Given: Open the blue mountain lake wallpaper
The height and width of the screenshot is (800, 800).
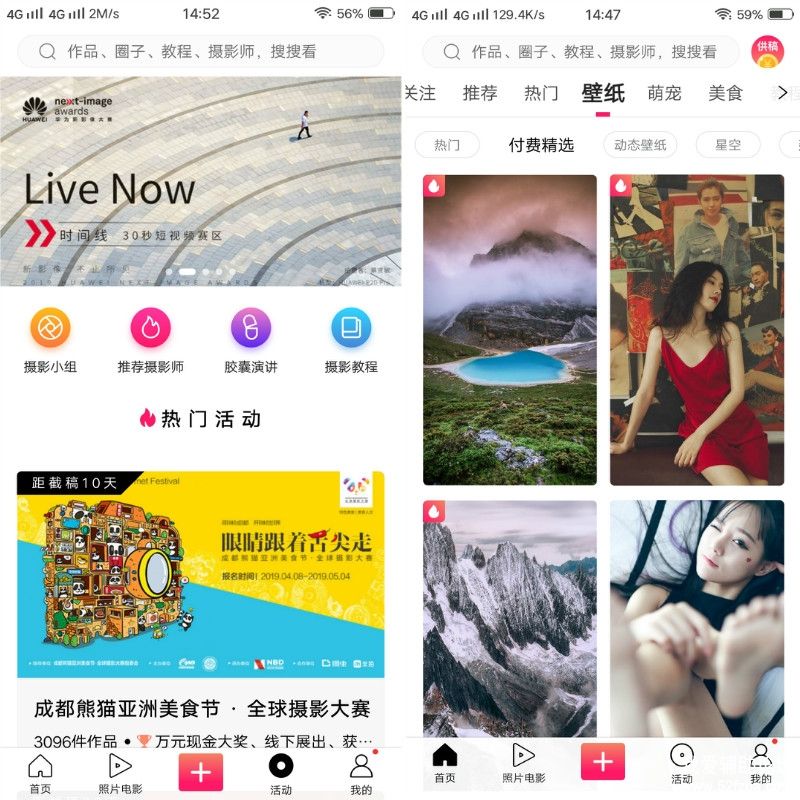Looking at the screenshot, I should click(x=510, y=330).
